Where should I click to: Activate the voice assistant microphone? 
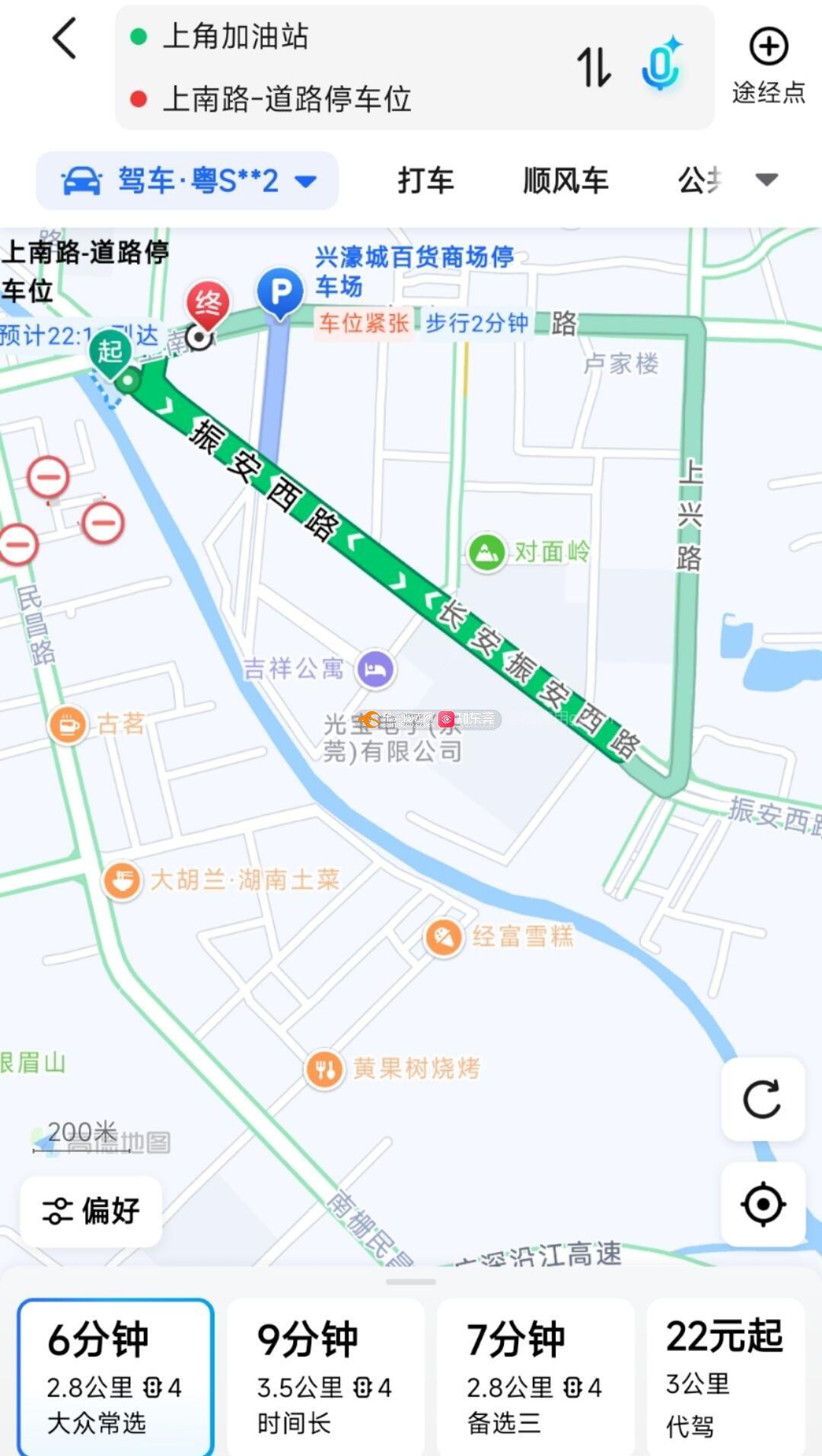tap(661, 64)
